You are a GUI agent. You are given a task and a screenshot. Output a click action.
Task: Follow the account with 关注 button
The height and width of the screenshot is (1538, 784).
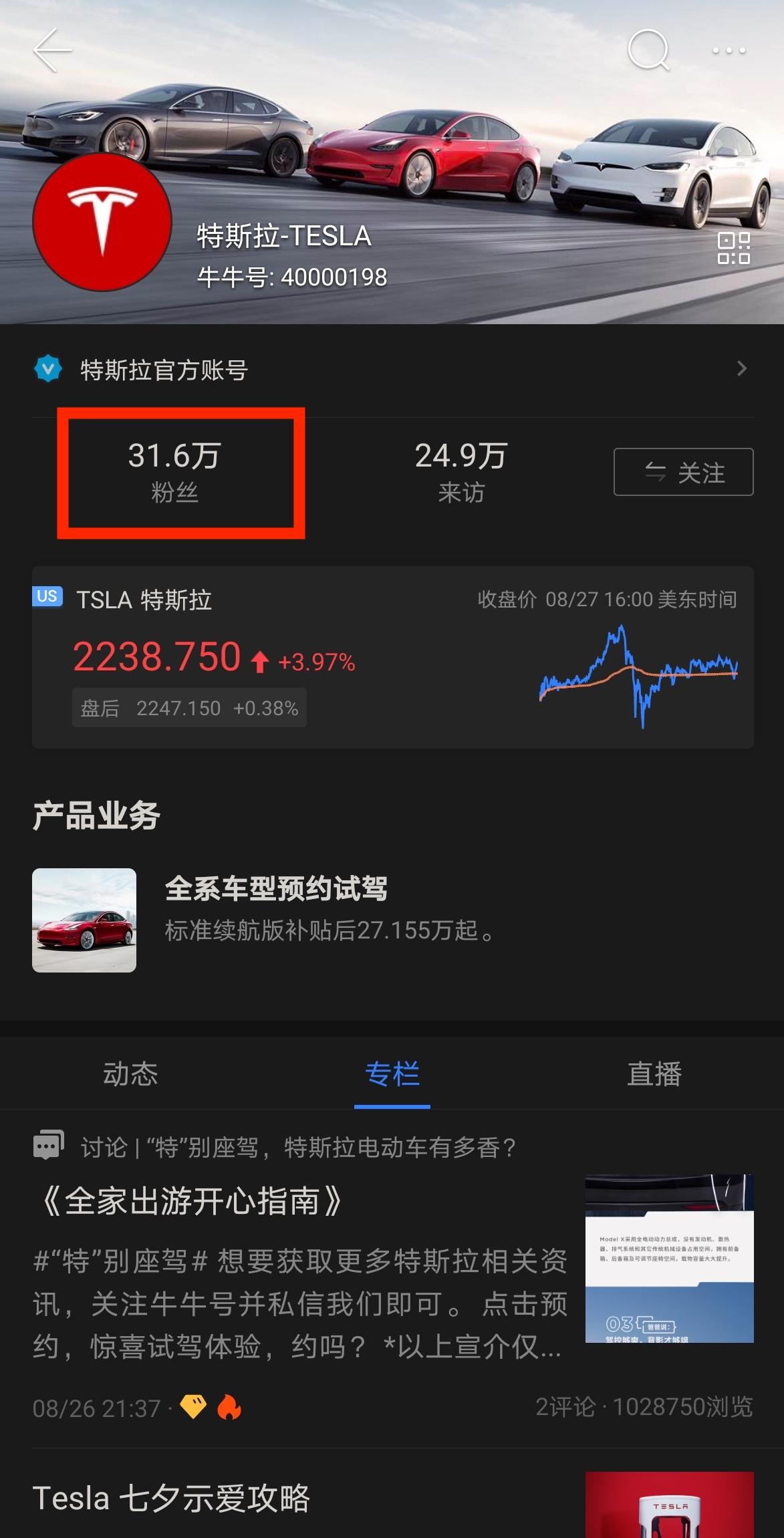683,472
